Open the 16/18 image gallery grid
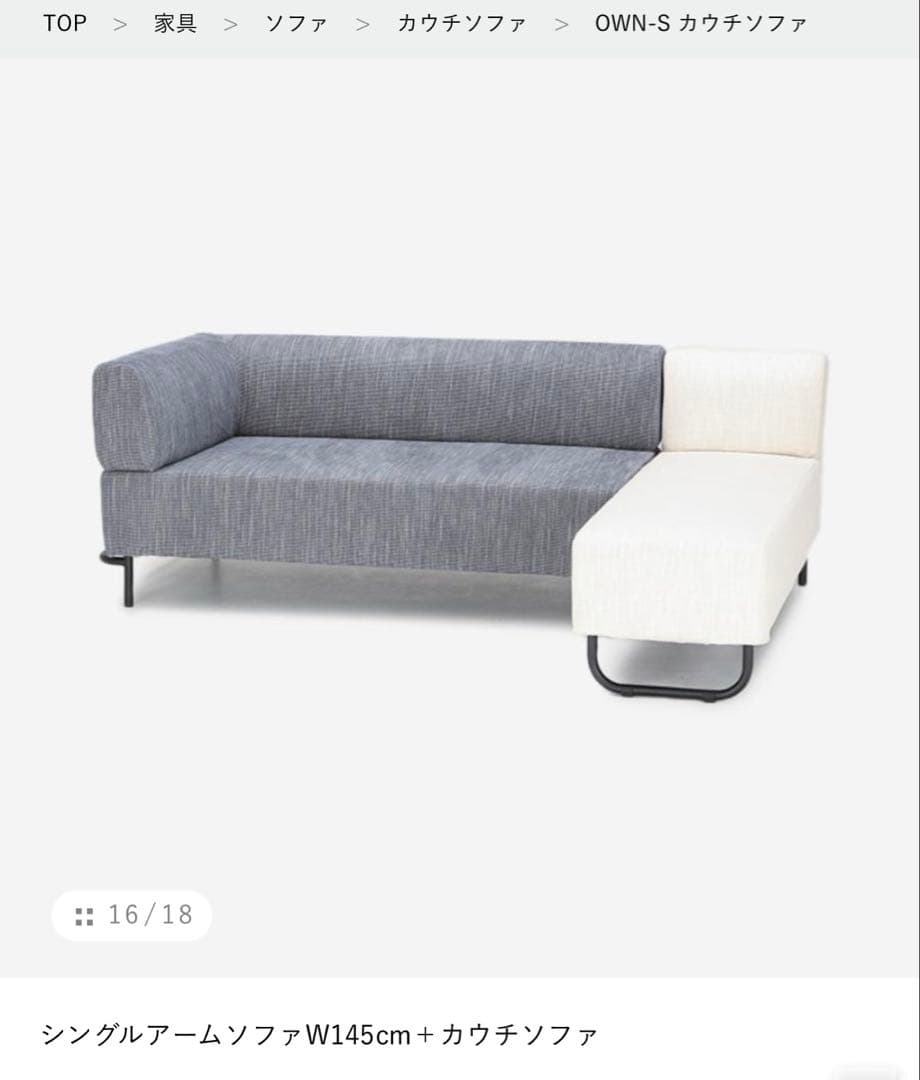 [x=132, y=915]
